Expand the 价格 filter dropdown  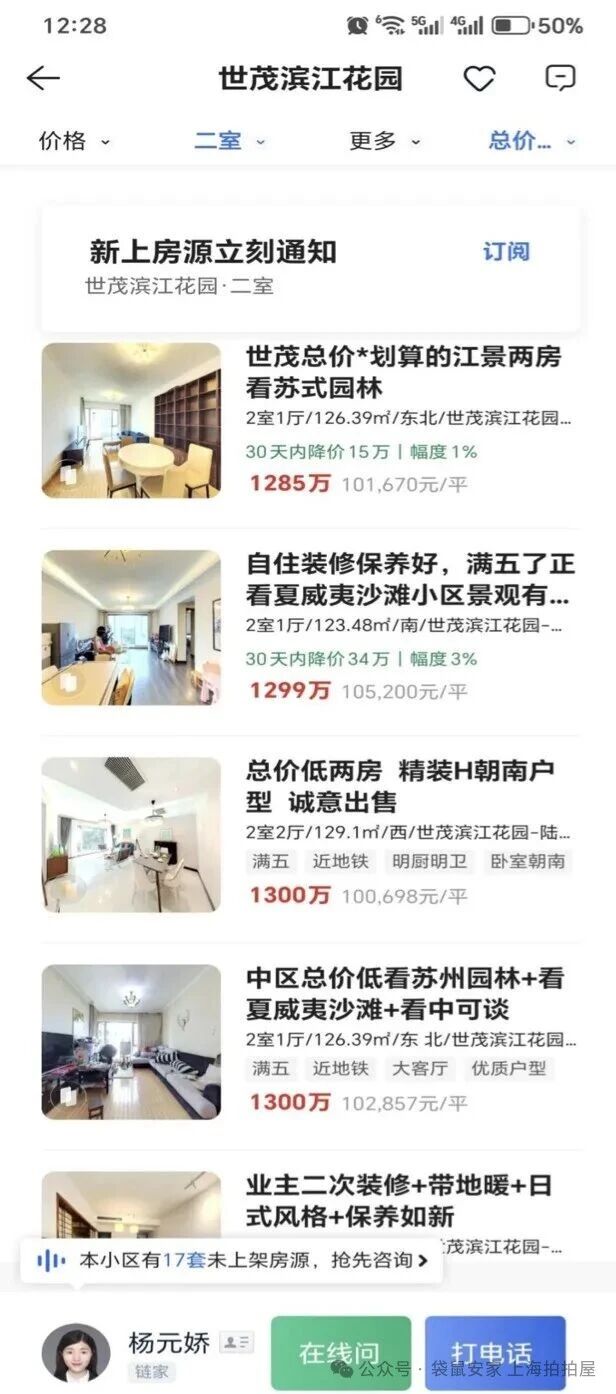[x=73, y=141]
